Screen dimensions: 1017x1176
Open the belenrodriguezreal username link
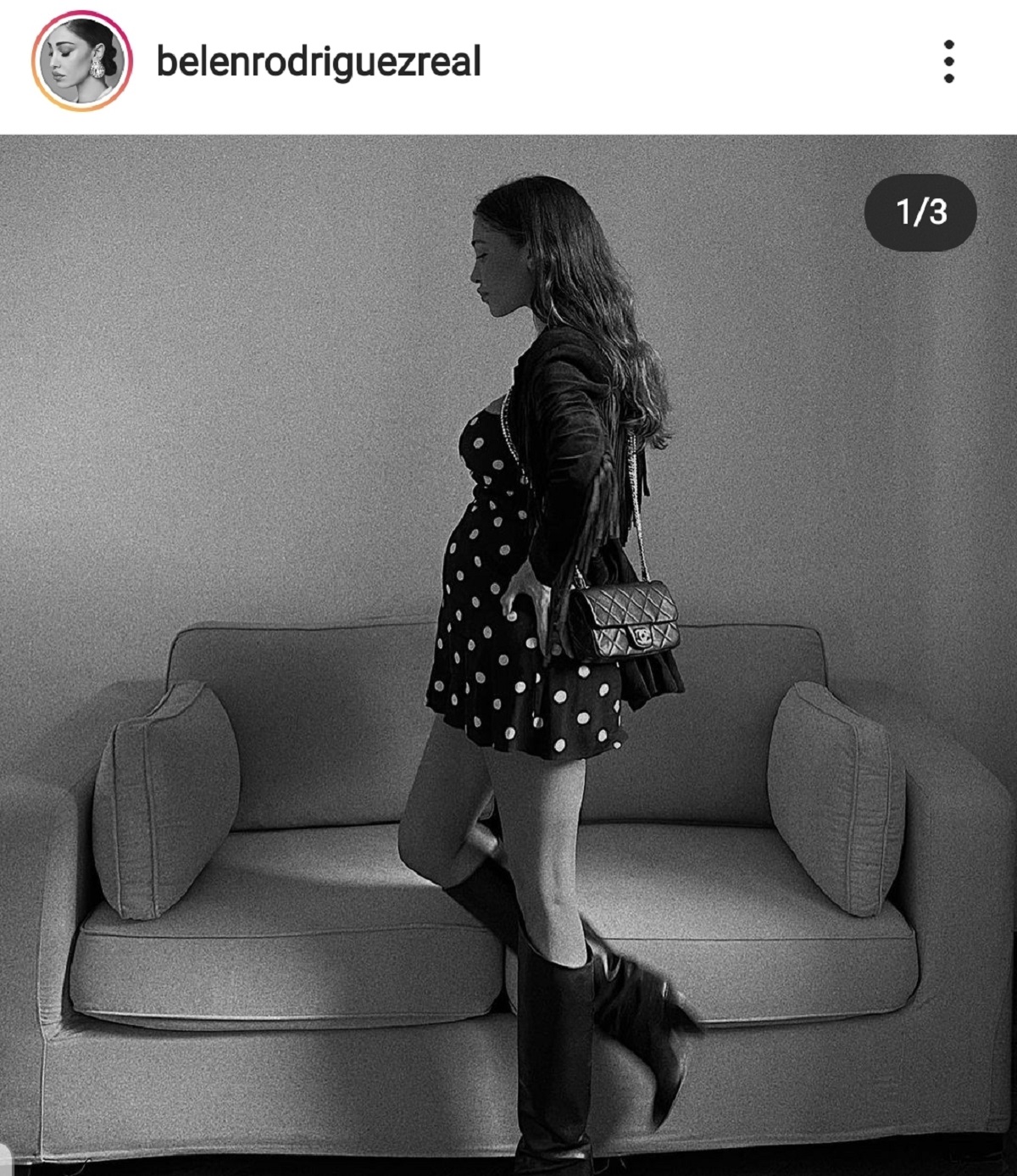tap(319, 63)
